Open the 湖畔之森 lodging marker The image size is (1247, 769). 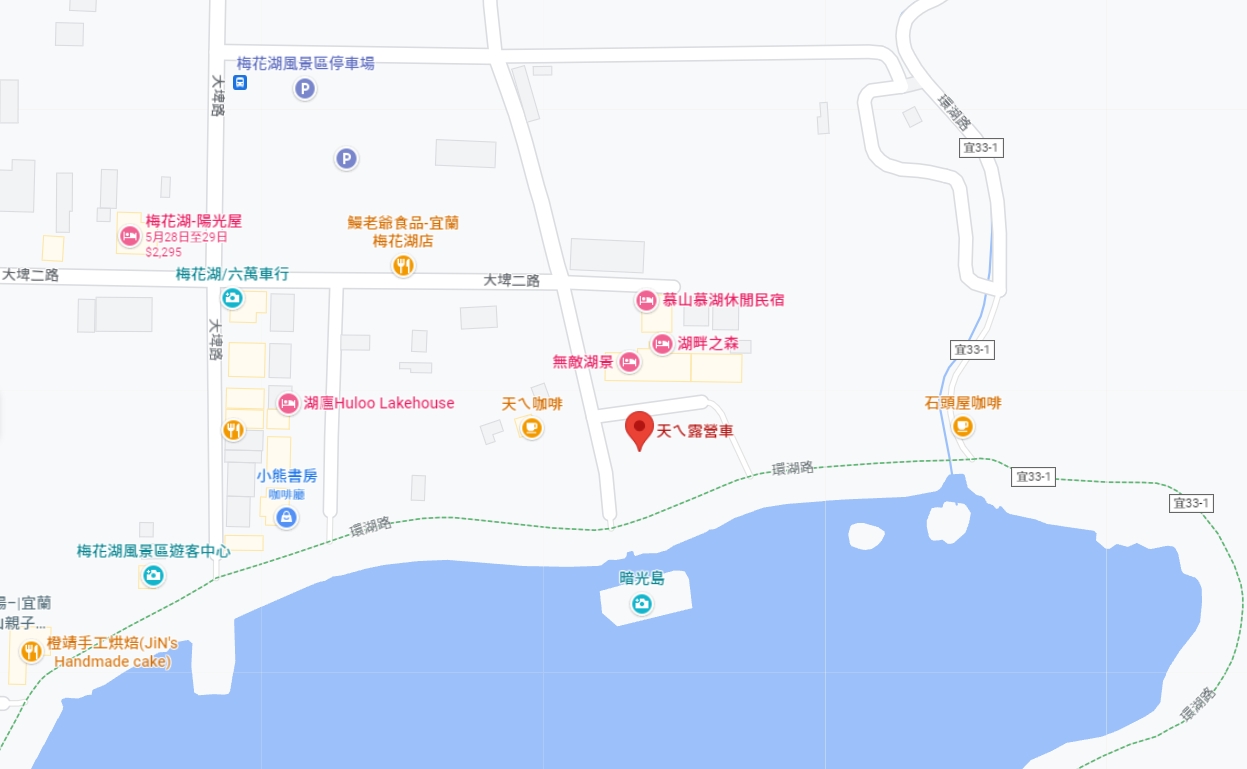pyautogui.click(x=662, y=344)
